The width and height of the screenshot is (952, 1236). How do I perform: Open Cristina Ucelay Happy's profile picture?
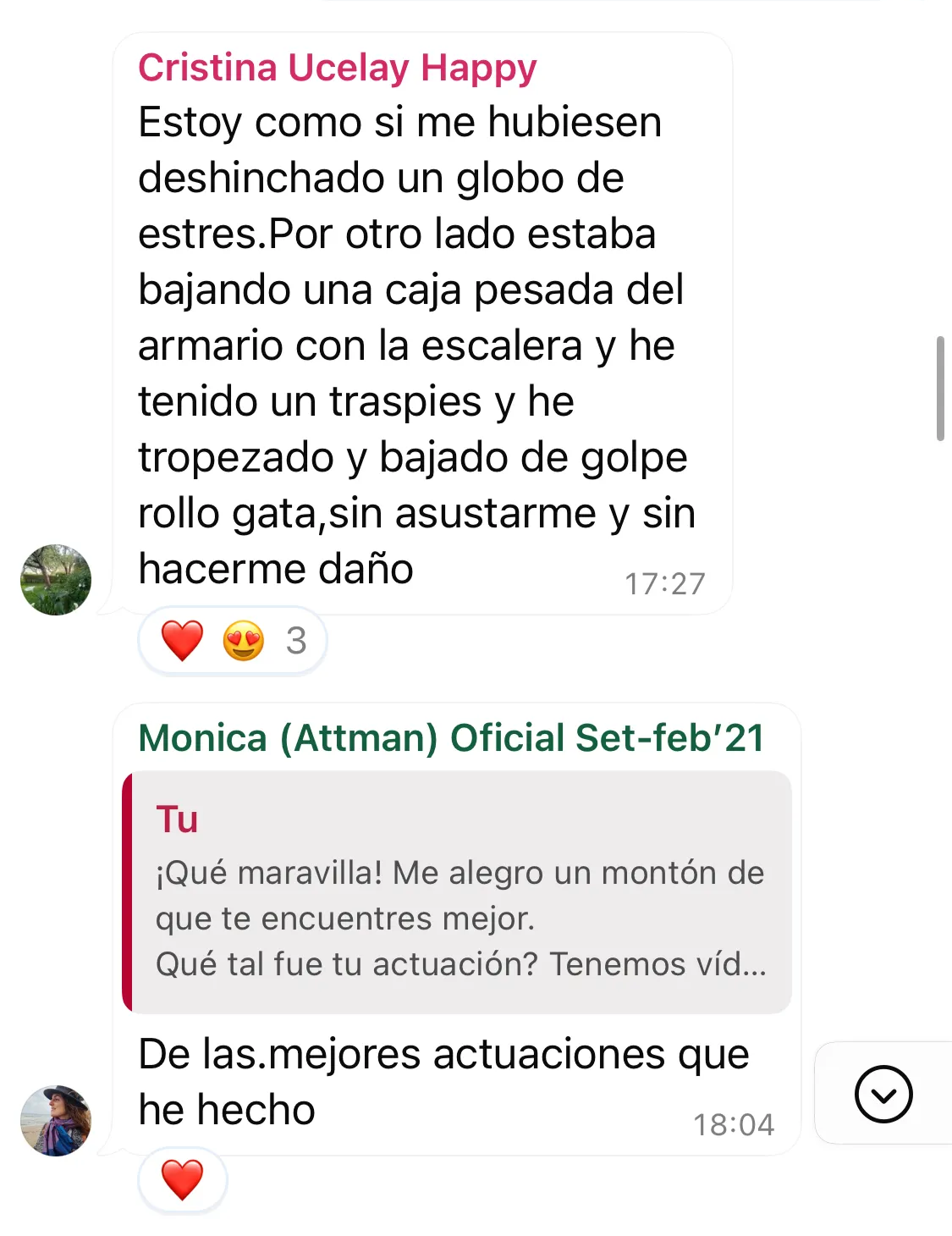click(x=56, y=580)
